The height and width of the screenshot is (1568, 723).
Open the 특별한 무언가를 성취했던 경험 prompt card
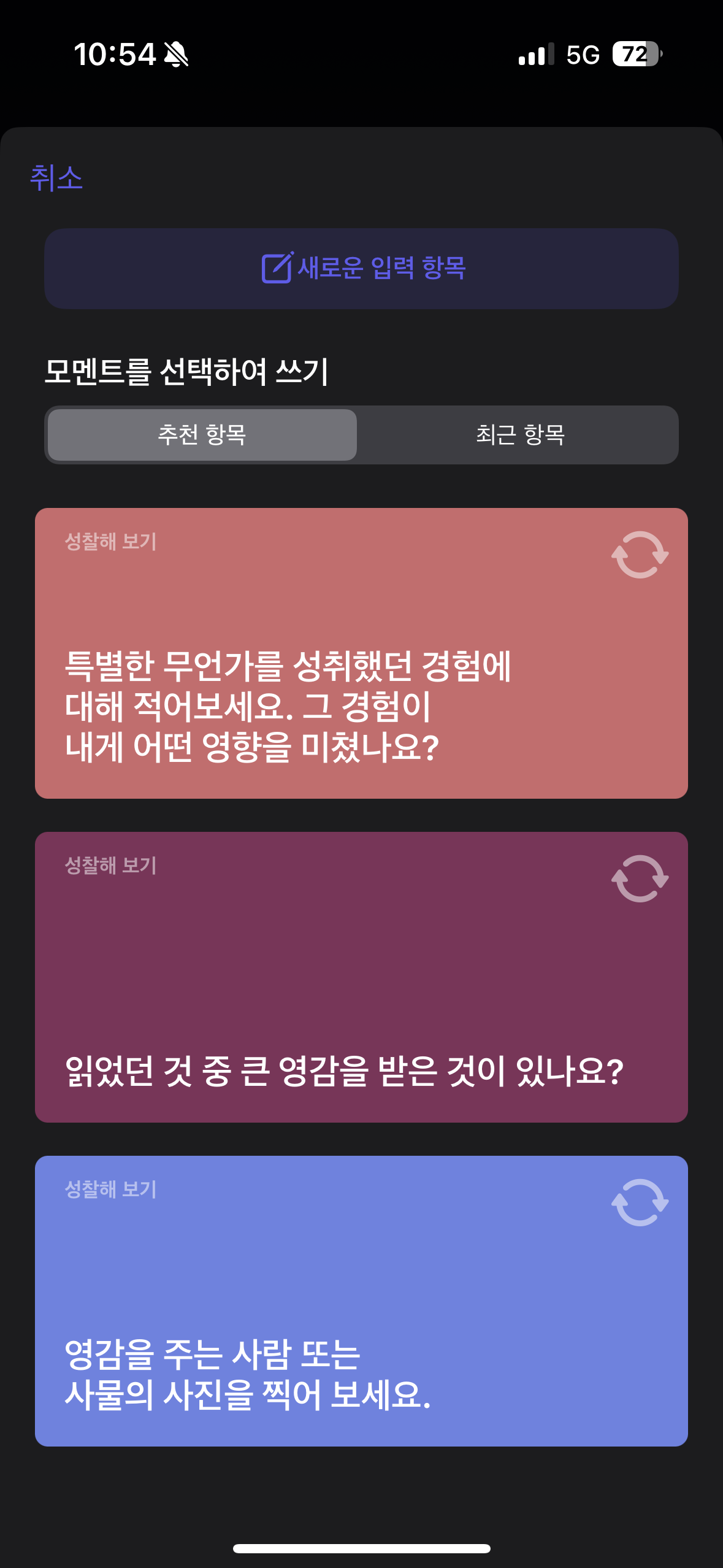point(361,653)
